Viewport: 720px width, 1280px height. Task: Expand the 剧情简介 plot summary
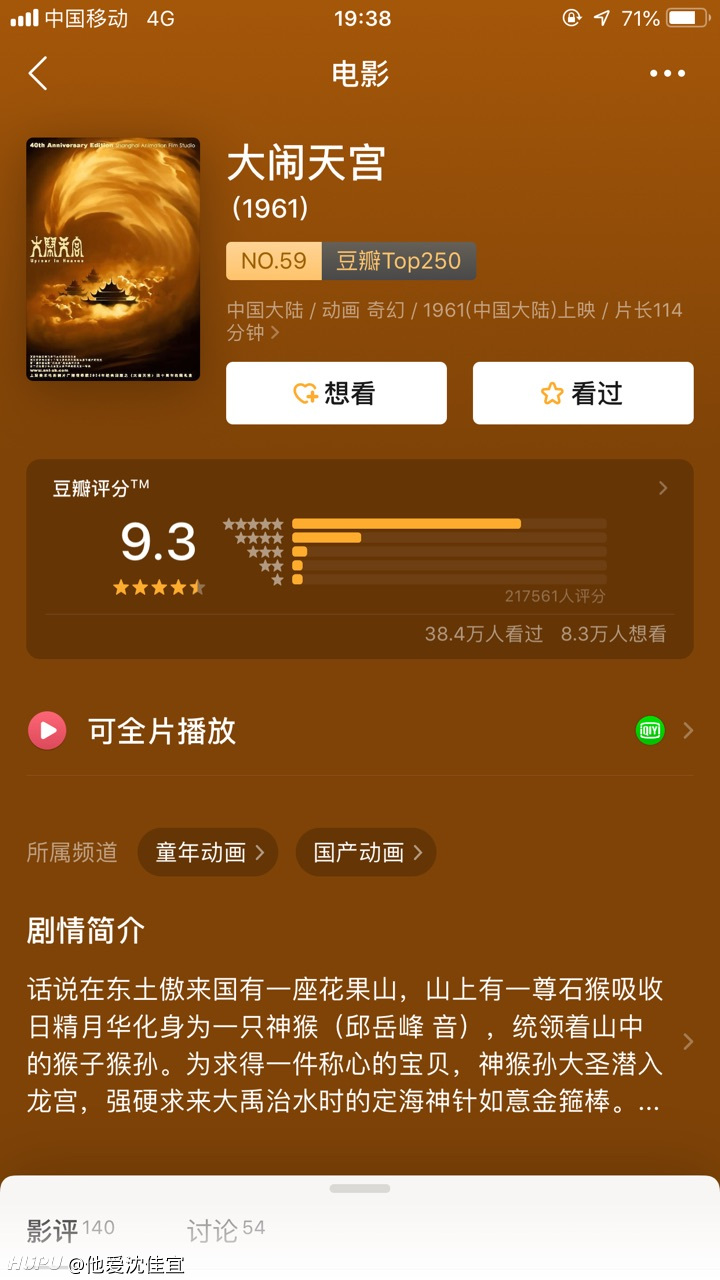click(360, 1047)
